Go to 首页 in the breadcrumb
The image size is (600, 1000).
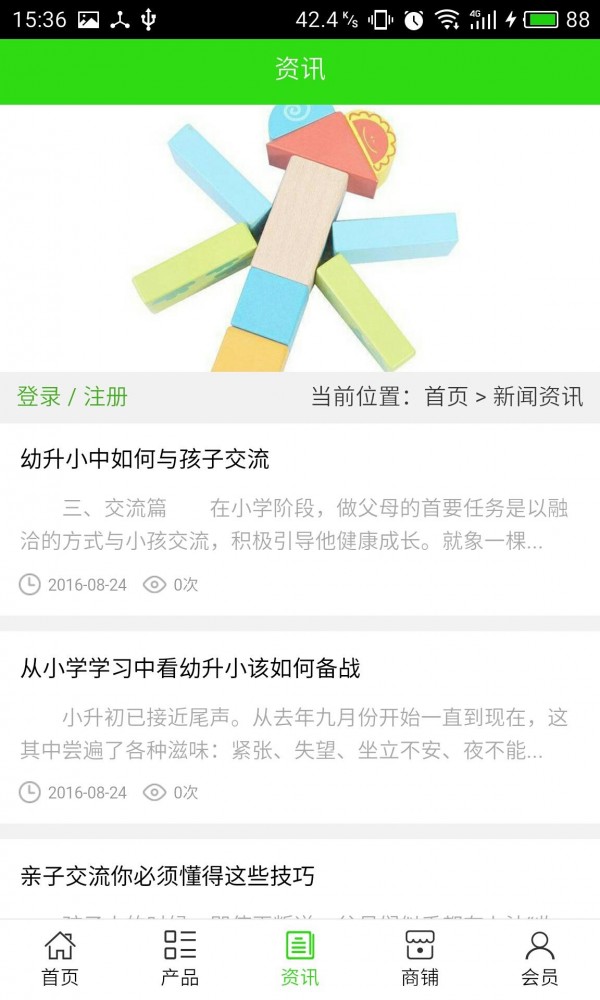click(x=446, y=397)
